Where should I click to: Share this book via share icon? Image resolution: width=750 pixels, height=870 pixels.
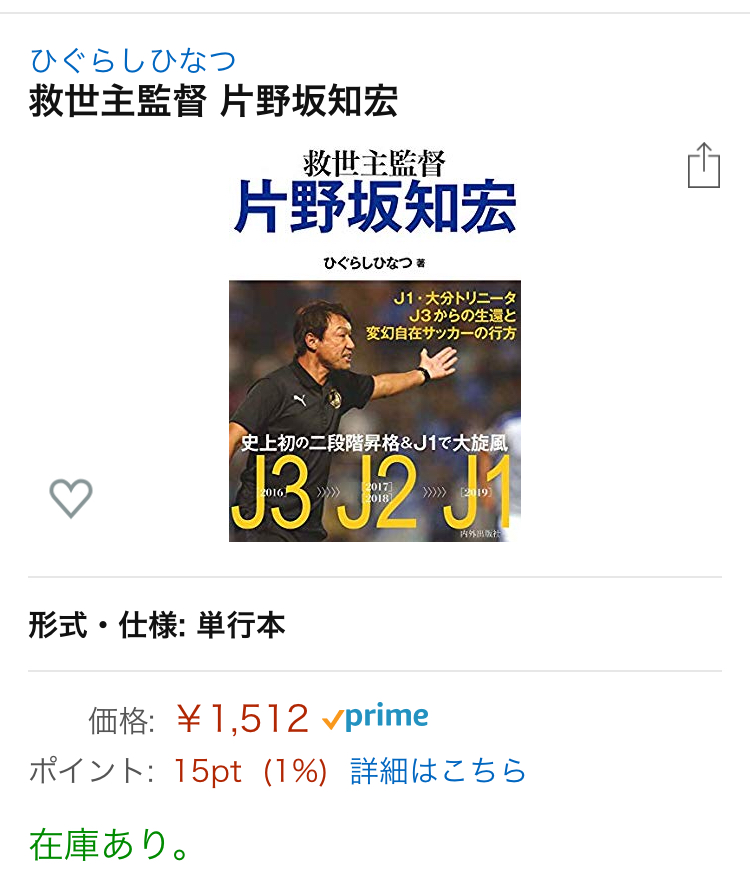tap(704, 166)
